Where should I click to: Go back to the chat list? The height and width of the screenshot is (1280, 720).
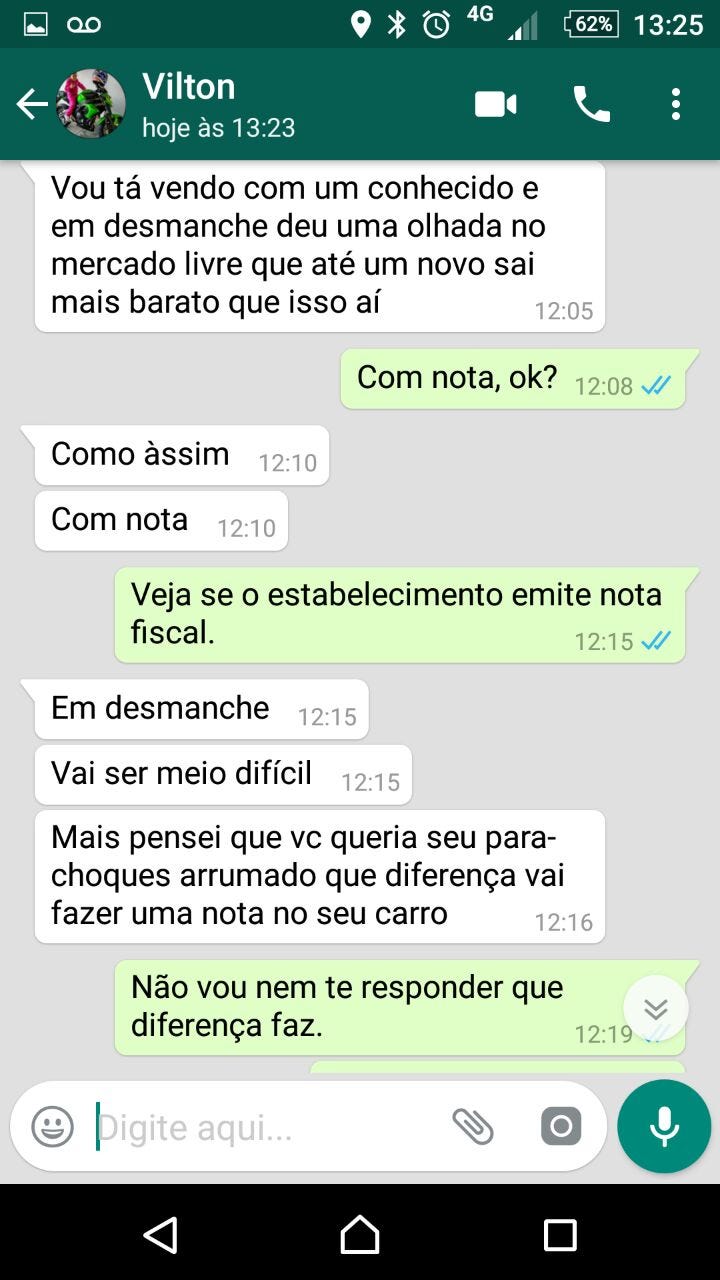tap(32, 104)
